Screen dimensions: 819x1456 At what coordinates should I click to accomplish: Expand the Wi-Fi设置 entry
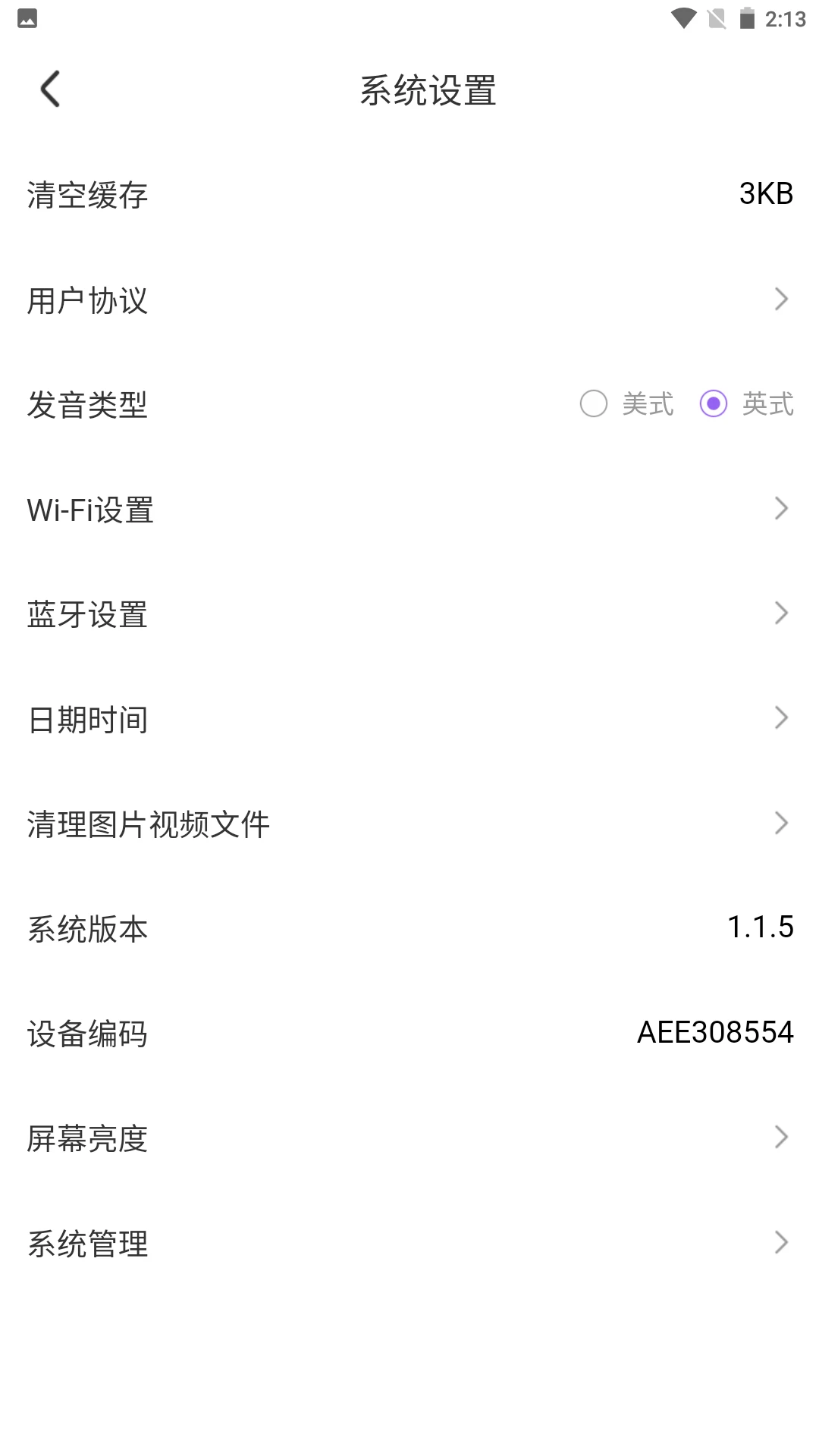[x=781, y=508]
